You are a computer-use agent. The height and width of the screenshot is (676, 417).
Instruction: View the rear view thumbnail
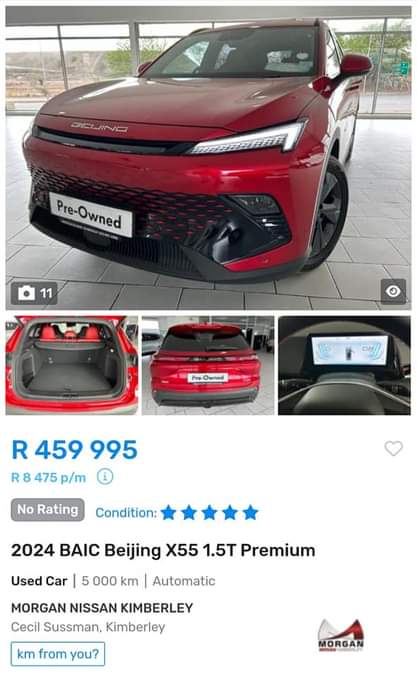point(208,366)
